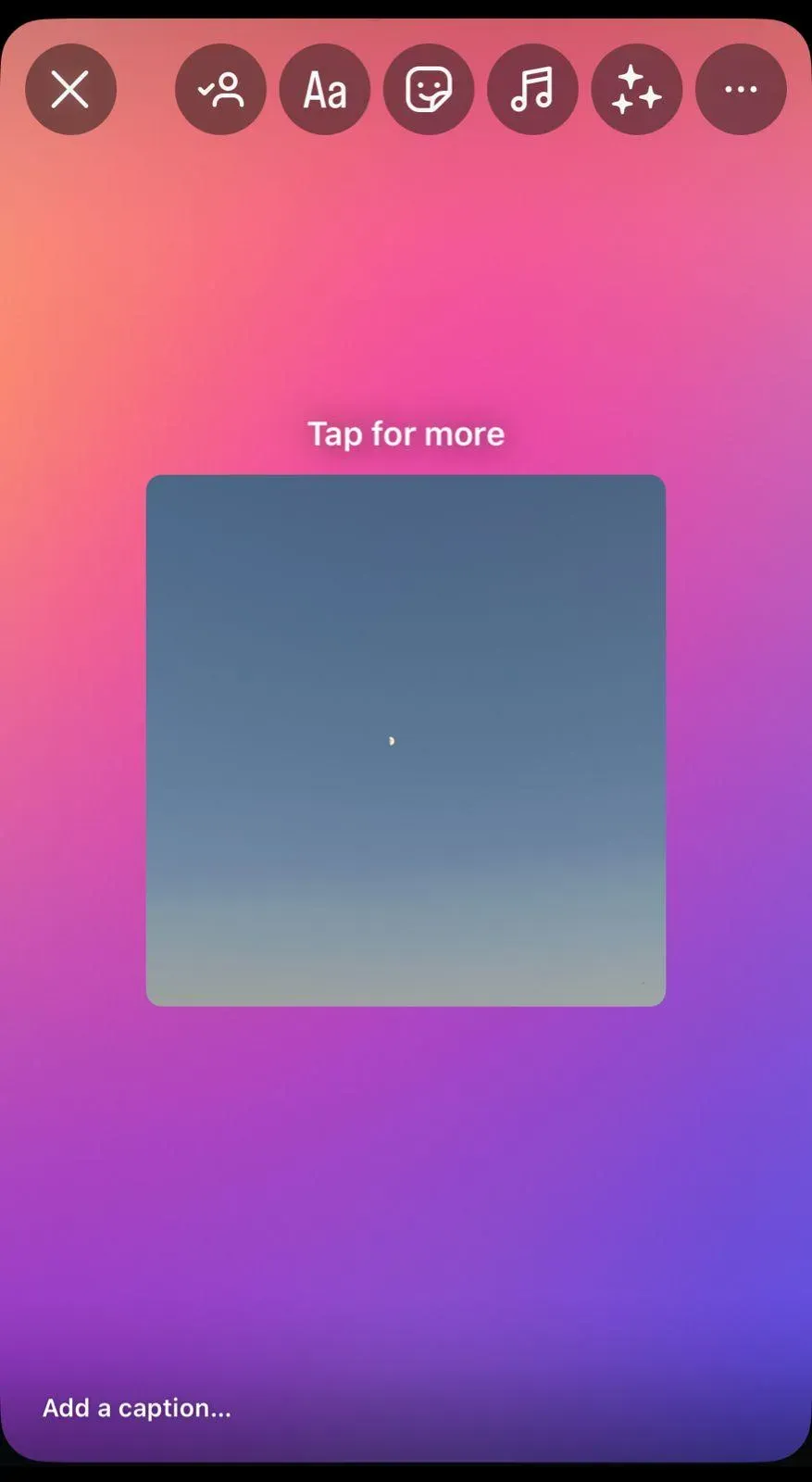
Task: Open the sparkle effects tool
Action: [x=637, y=90]
